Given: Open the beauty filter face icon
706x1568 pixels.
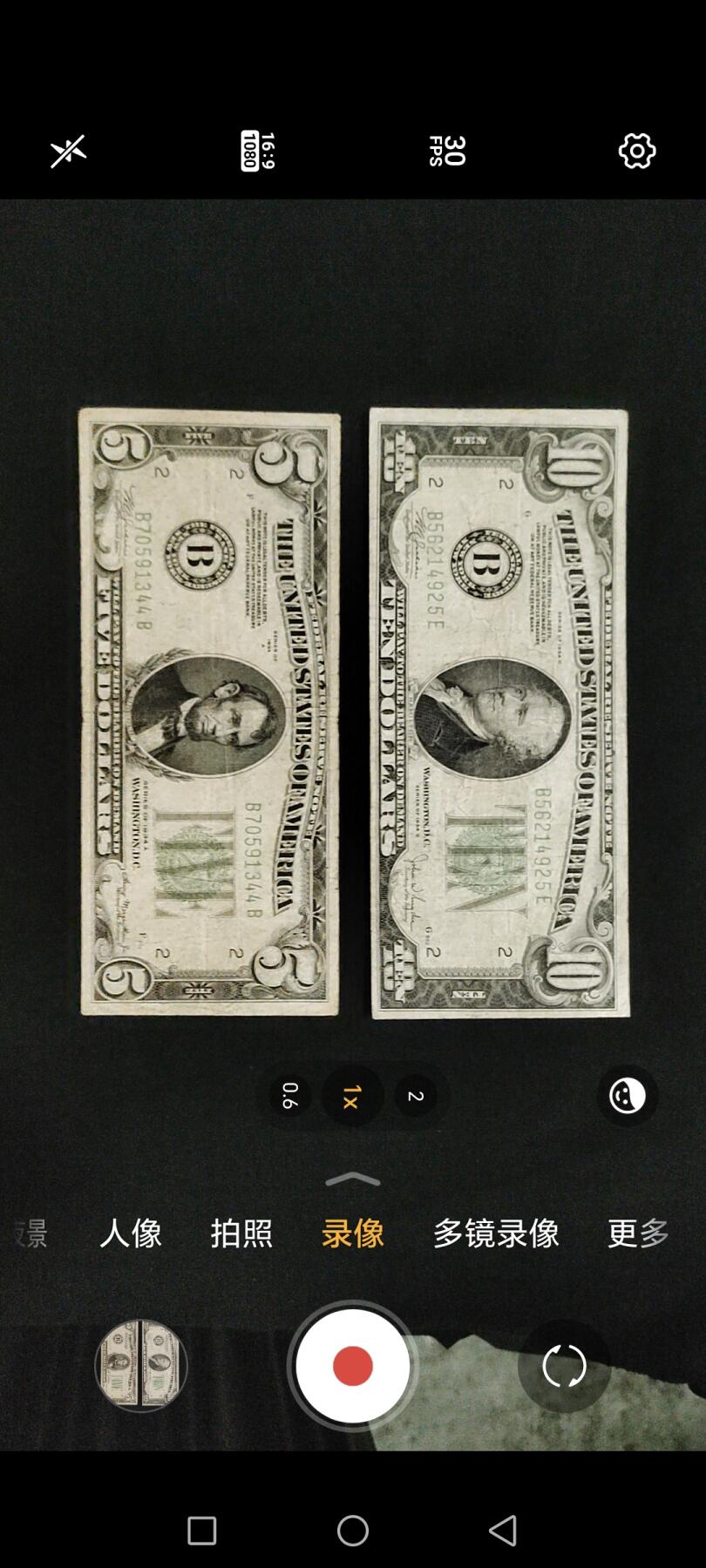Looking at the screenshot, I should pos(627,1096).
